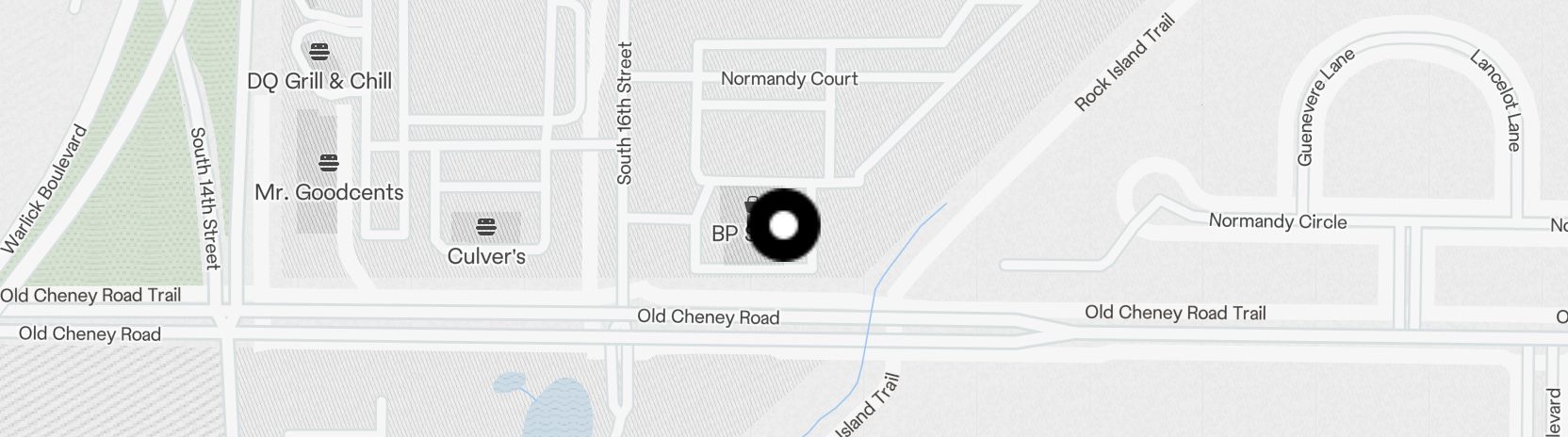Viewport: 1568px width, 437px height.
Task: Select the Mr. Goodcents restaurant marker
Action: click(x=328, y=163)
